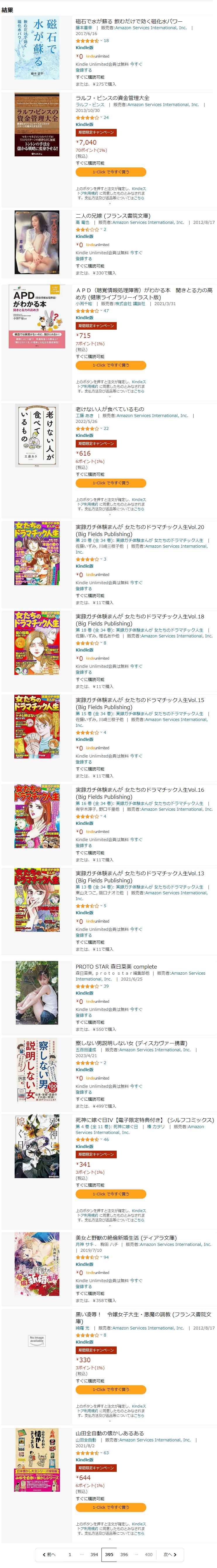Open 女たちのドラマチック人生Vol.20 title
The image size is (217, 1568).
pos(139,527)
